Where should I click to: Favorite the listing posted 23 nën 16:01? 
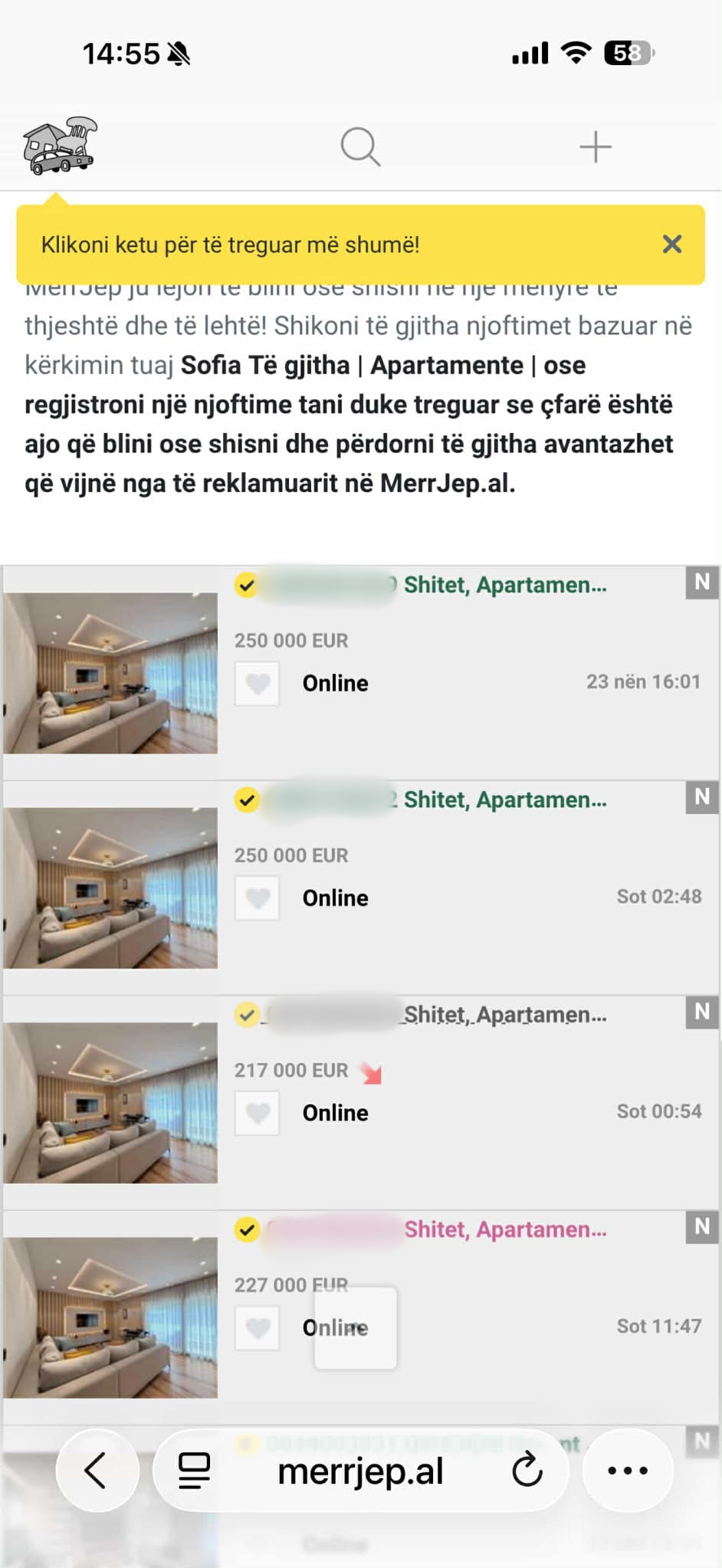point(258,684)
